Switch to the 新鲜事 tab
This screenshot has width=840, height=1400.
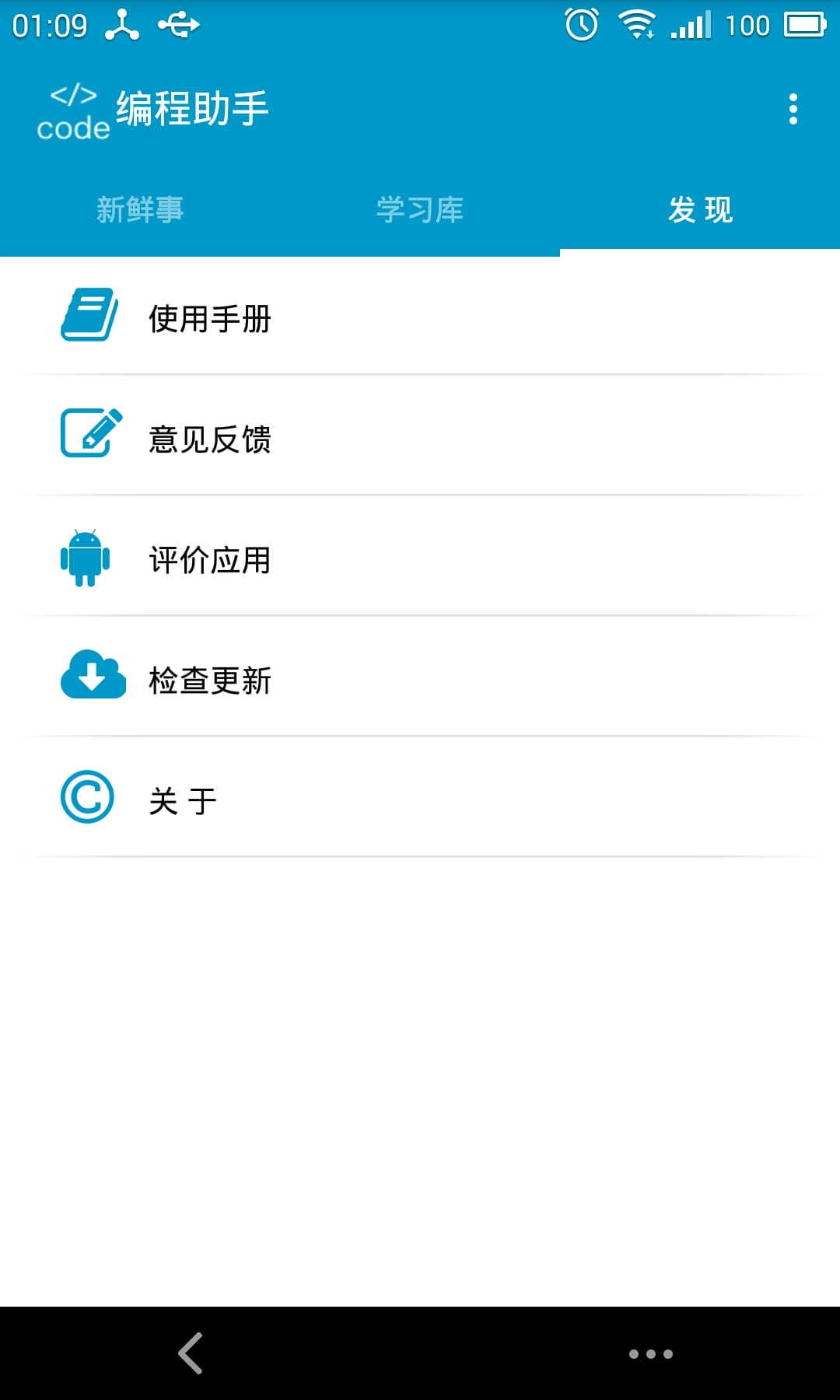coord(141,209)
